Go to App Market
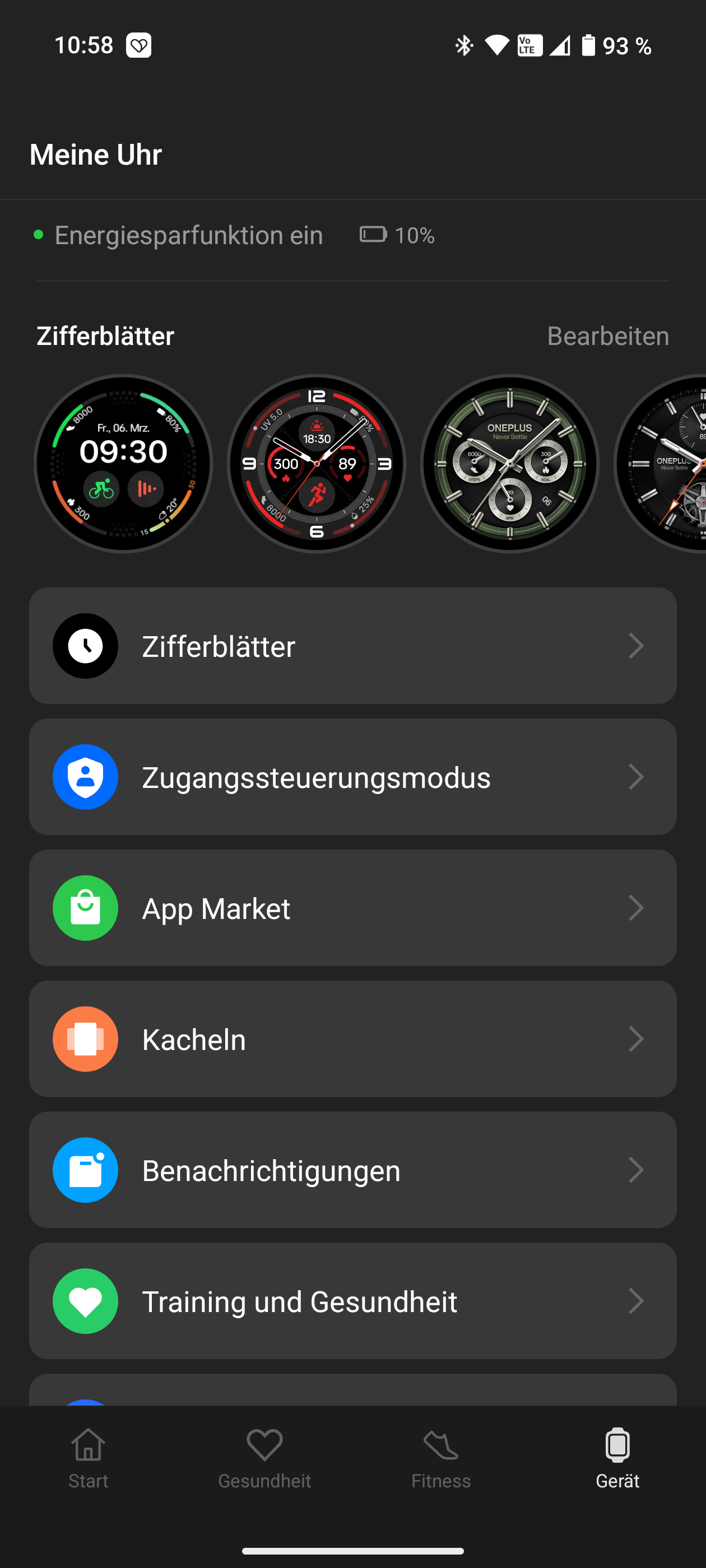The width and height of the screenshot is (706, 1568). pos(352,908)
